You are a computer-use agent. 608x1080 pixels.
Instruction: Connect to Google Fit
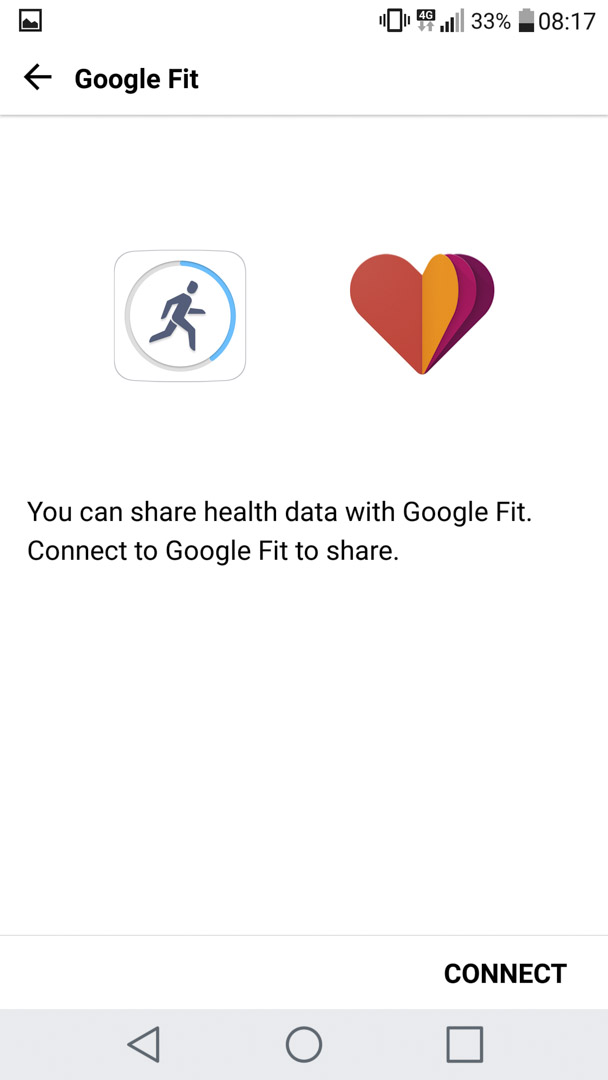[x=505, y=973]
